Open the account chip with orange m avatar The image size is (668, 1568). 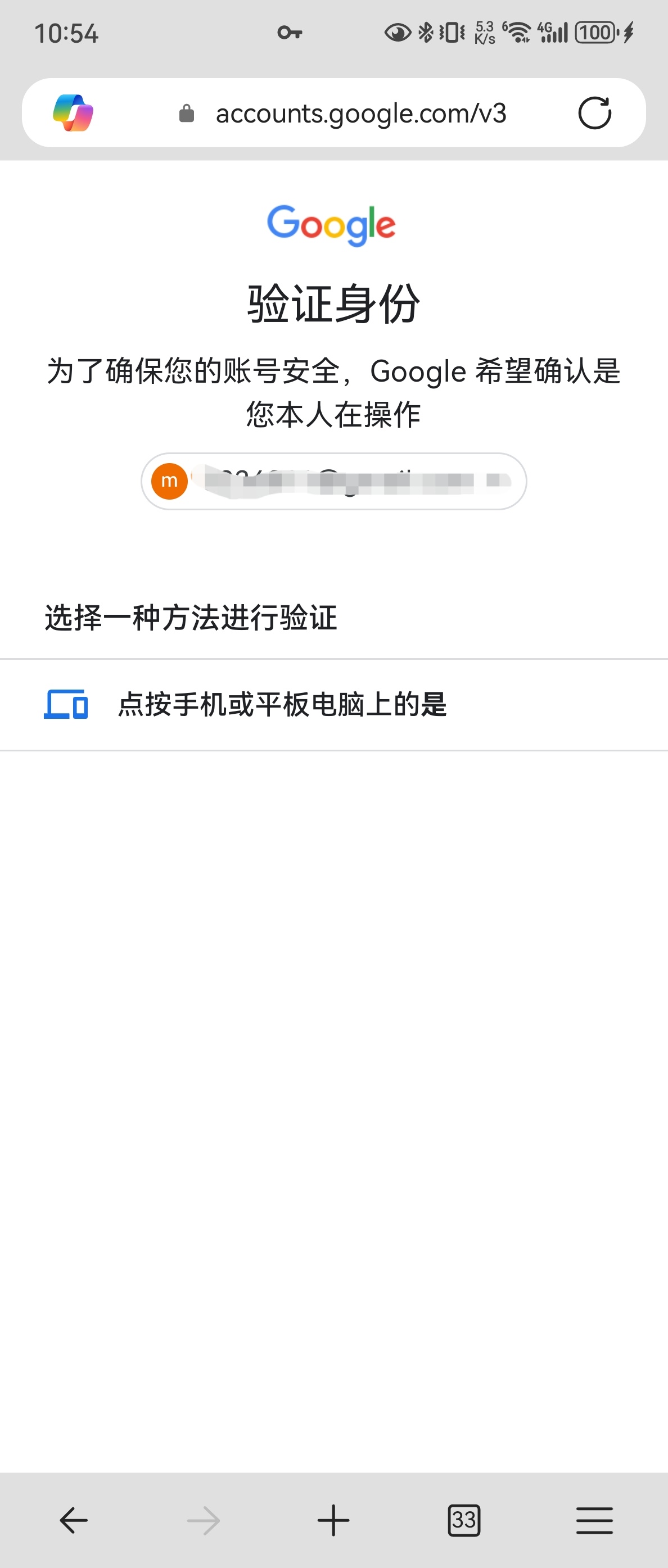tap(333, 481)
